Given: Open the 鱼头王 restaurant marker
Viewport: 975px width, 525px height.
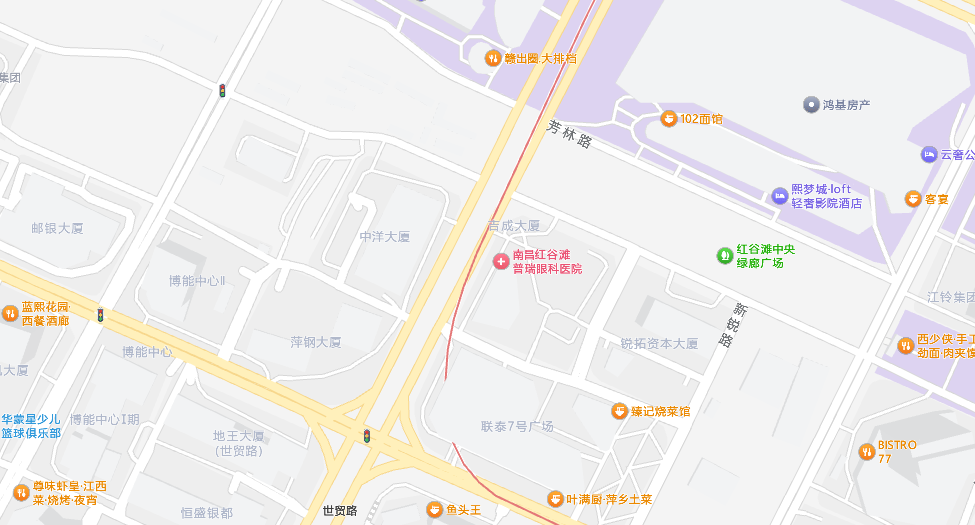Looking at the screenshot, I should 434,510.
